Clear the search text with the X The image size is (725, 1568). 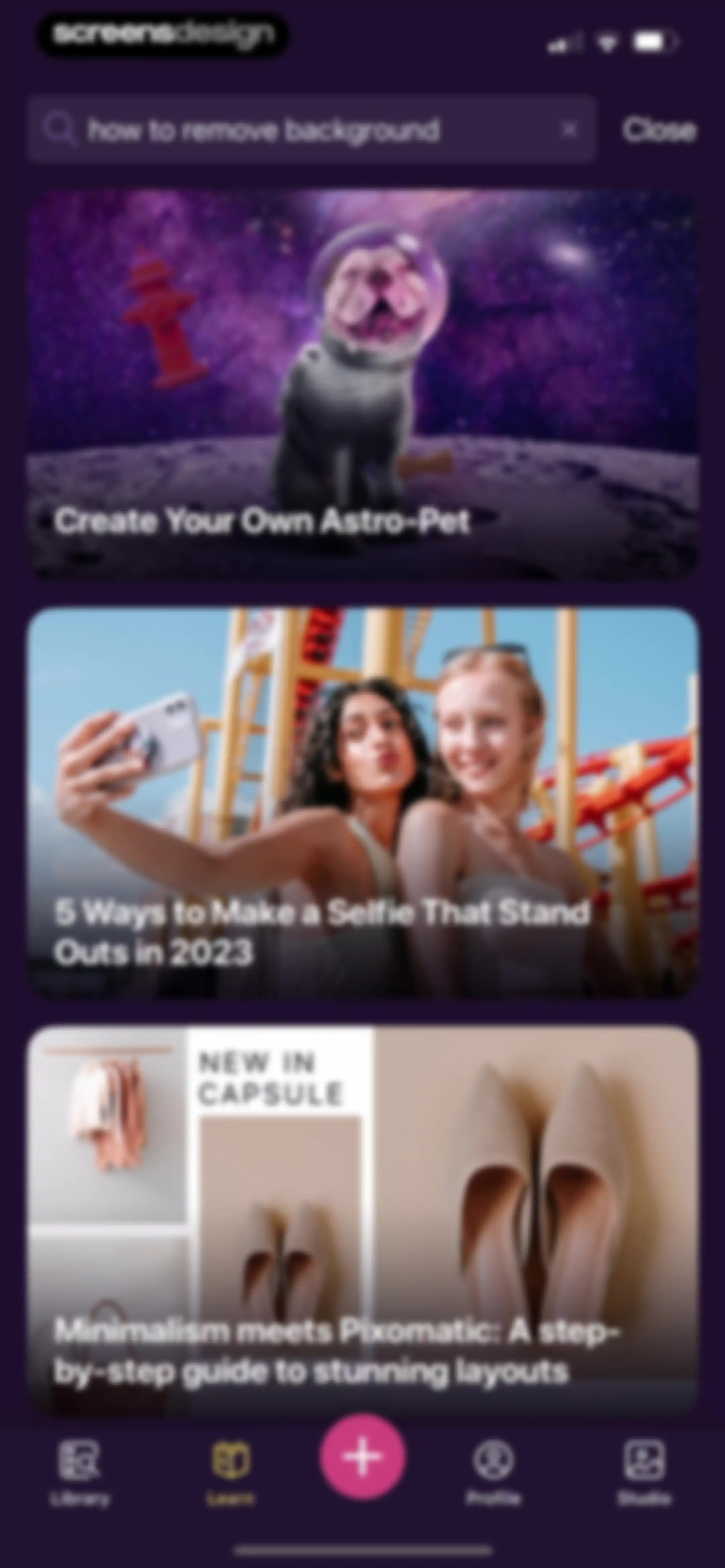pyautogui.click(x=569, y=129)
